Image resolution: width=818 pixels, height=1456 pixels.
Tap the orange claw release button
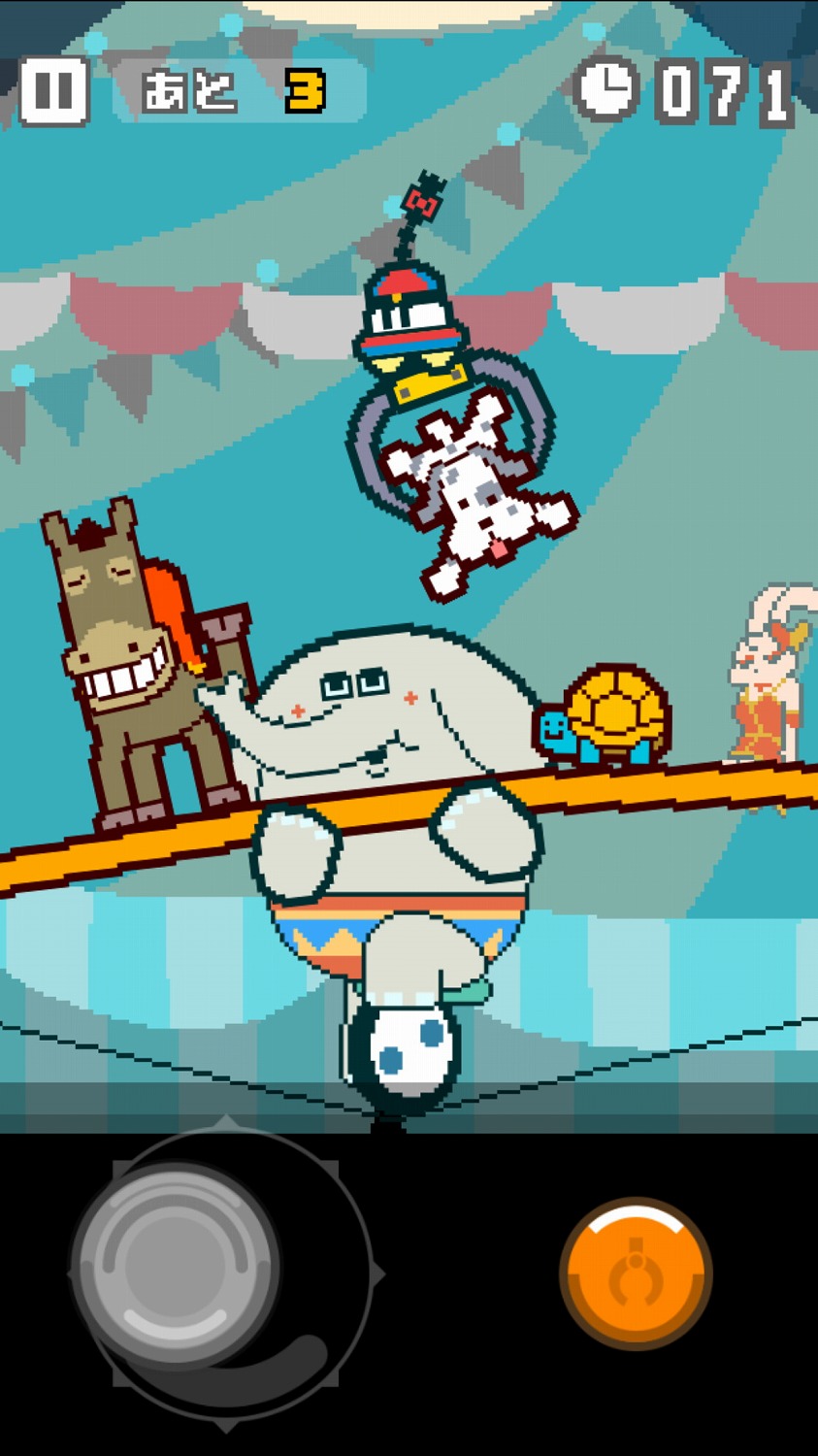pos(636,1274)
